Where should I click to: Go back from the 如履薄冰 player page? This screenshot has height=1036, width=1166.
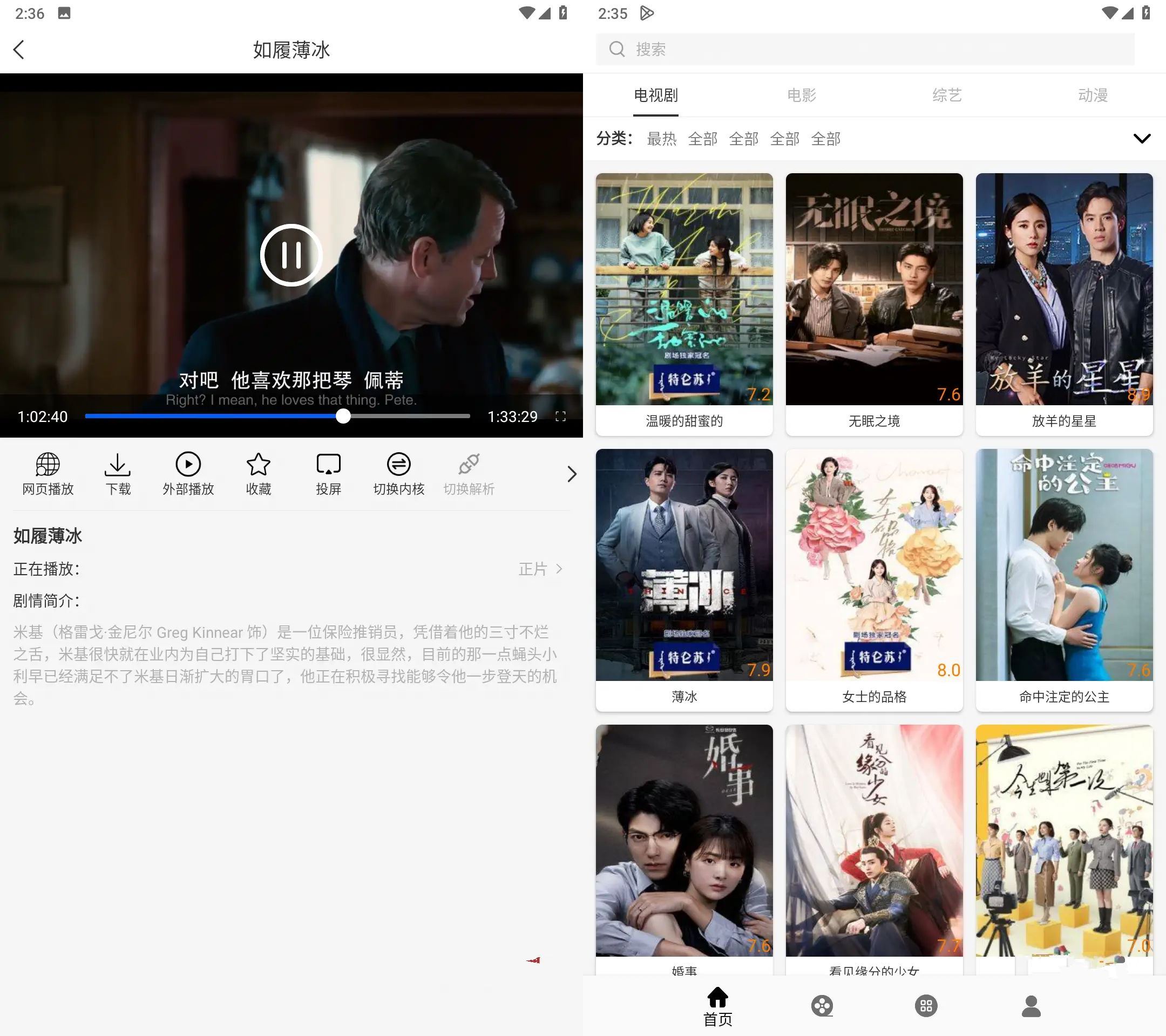point(19,50)
